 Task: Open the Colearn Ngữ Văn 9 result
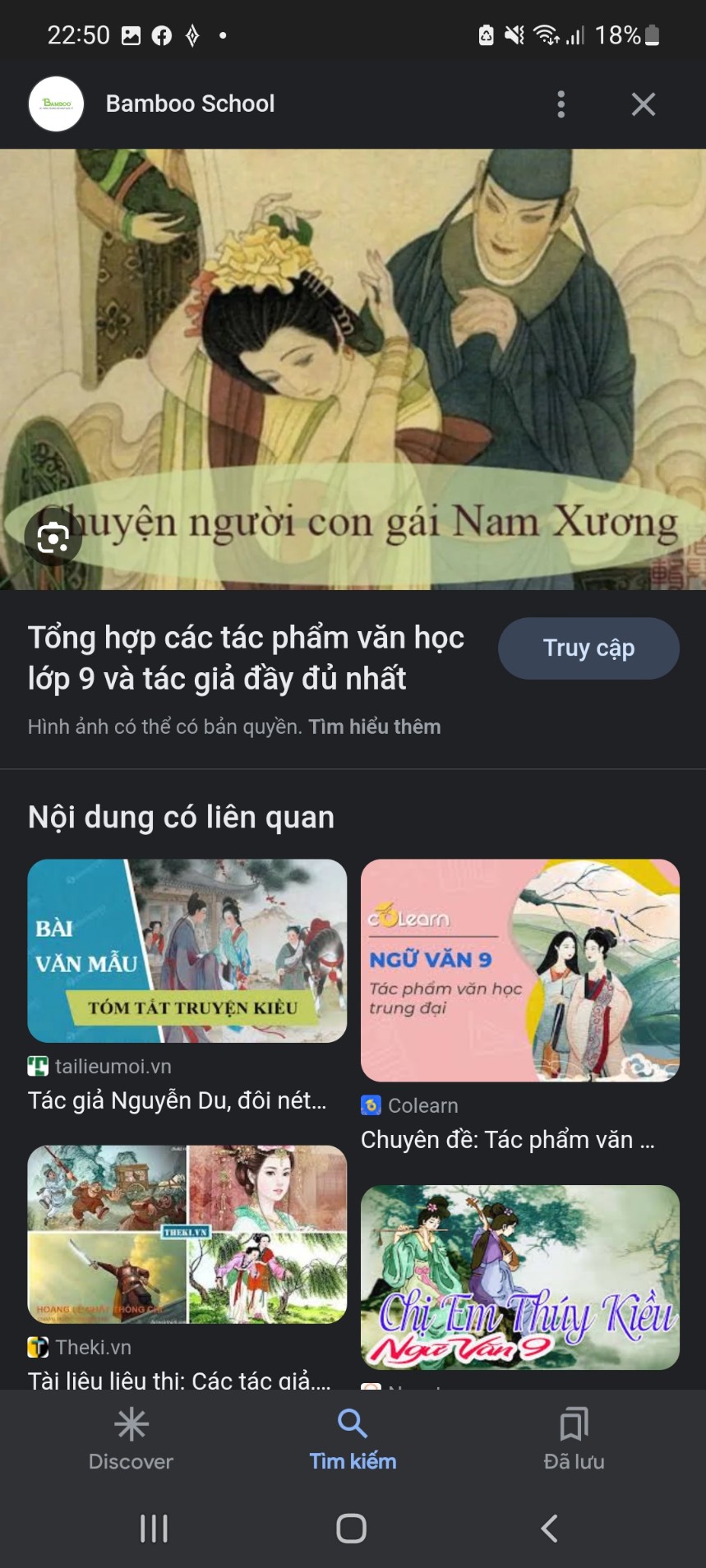tap(520, 1007)
